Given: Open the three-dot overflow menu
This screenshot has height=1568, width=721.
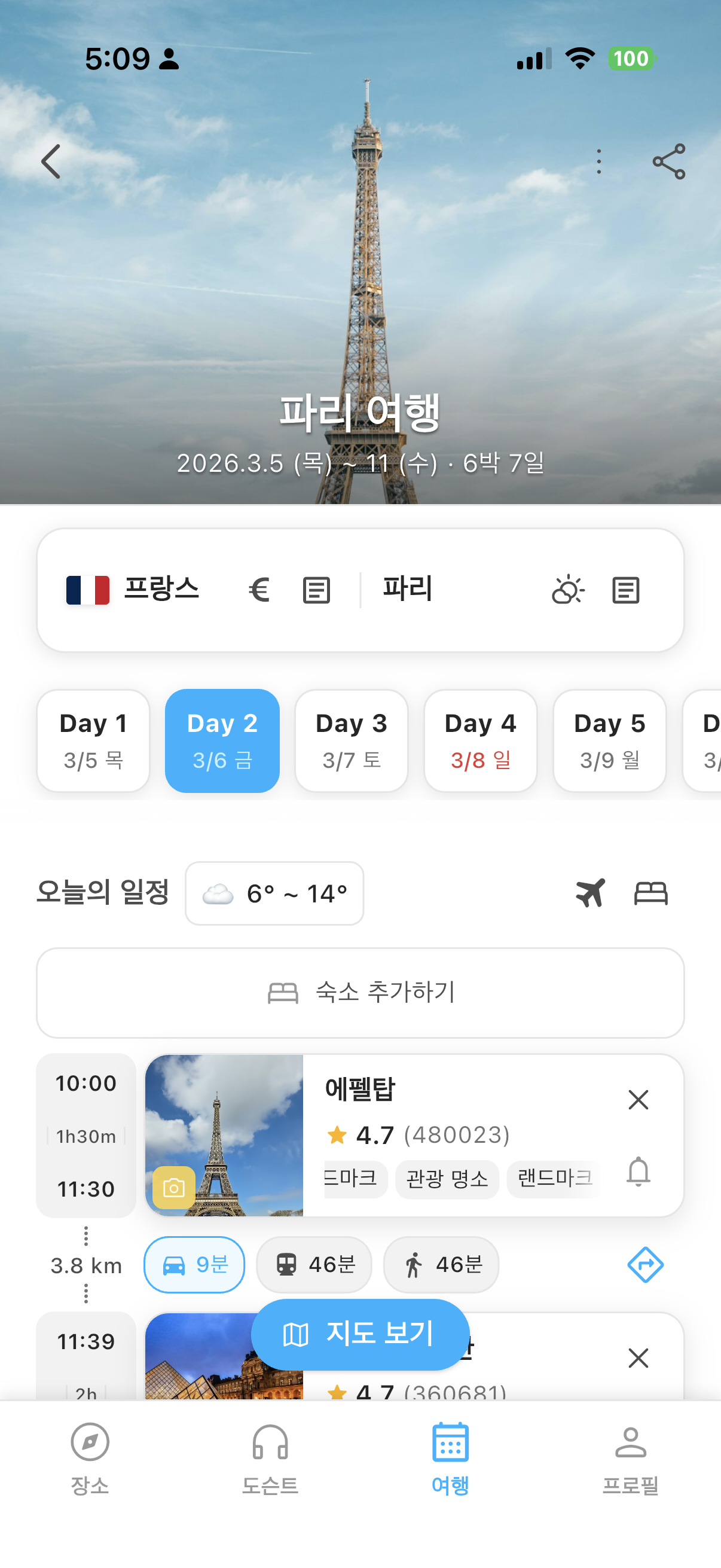Looking at the screenshot, I should 598,163.
